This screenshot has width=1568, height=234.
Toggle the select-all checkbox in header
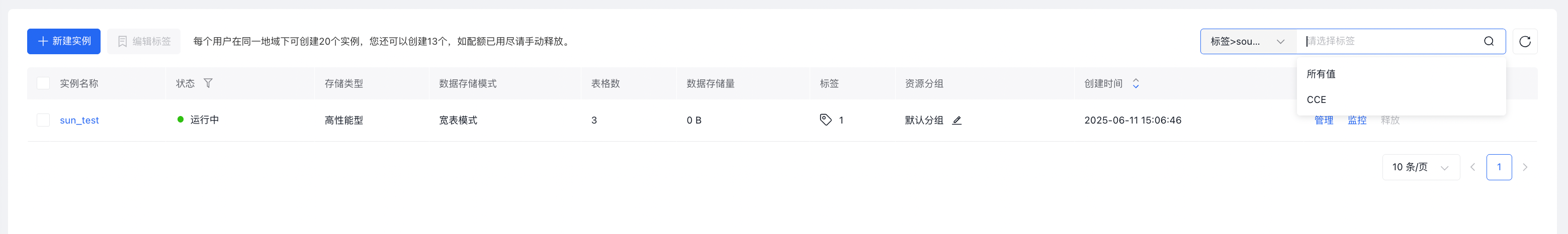click(x=43, y=83)
